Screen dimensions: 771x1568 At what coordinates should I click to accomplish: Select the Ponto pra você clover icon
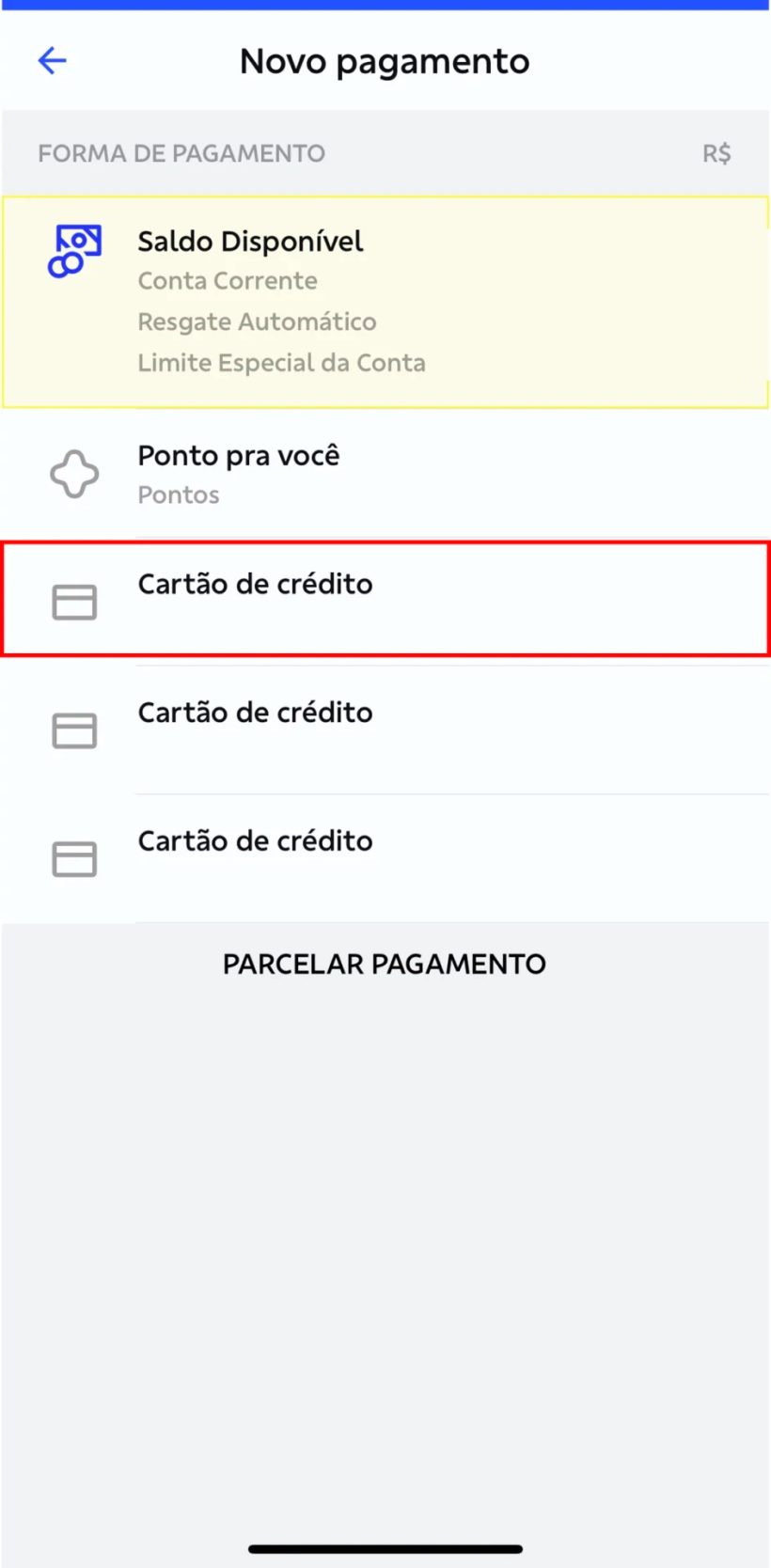pos(74,475)
